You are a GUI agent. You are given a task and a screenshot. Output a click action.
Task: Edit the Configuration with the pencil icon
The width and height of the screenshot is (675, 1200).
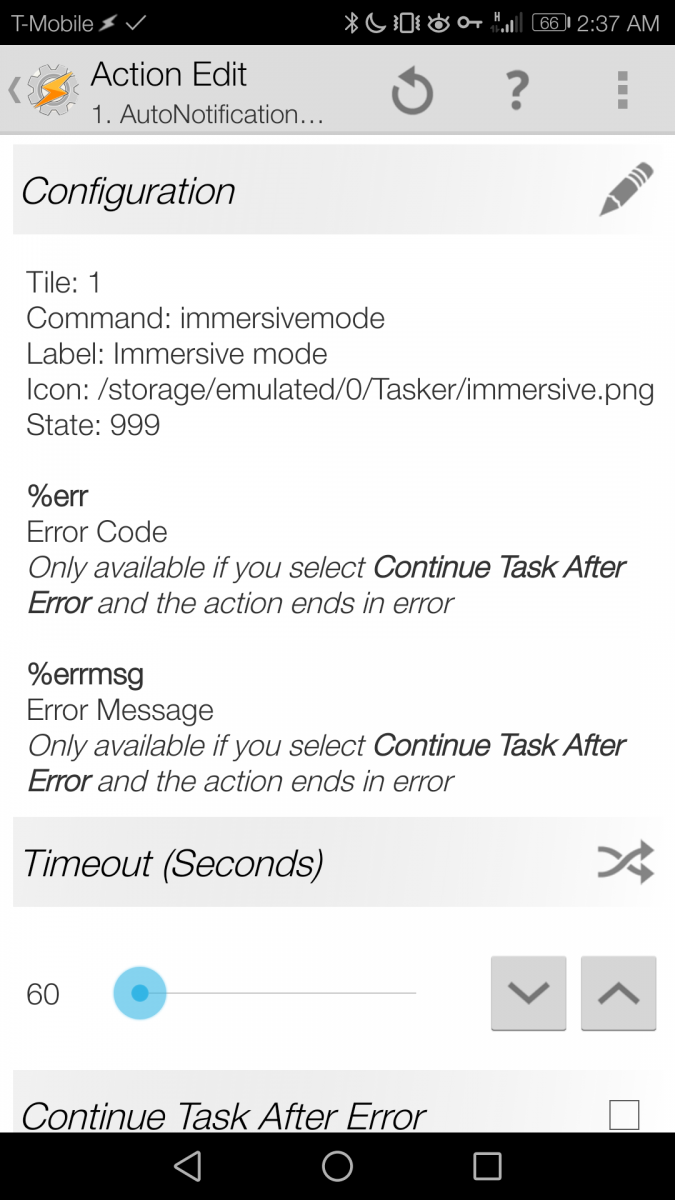627,189
